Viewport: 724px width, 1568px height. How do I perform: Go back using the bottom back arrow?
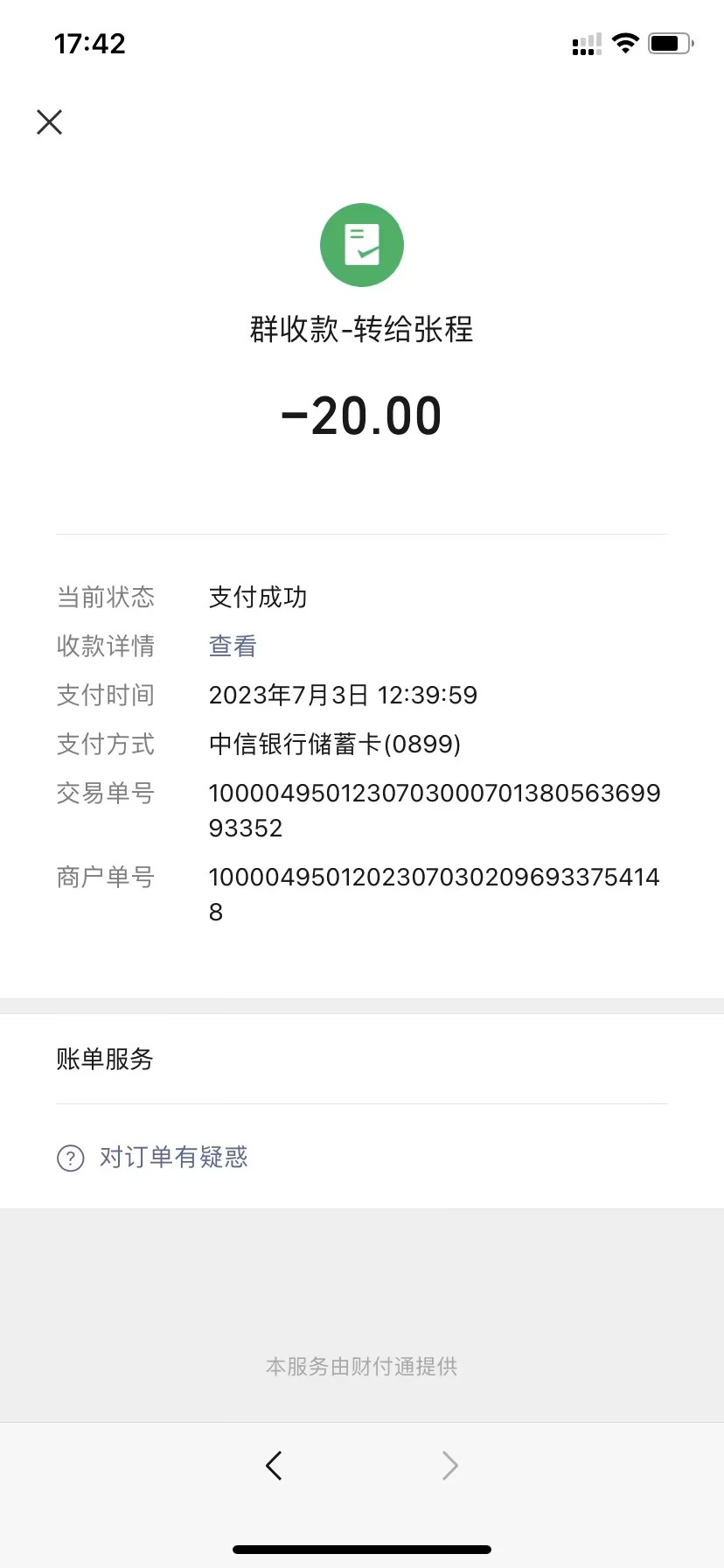(274, 1465)
